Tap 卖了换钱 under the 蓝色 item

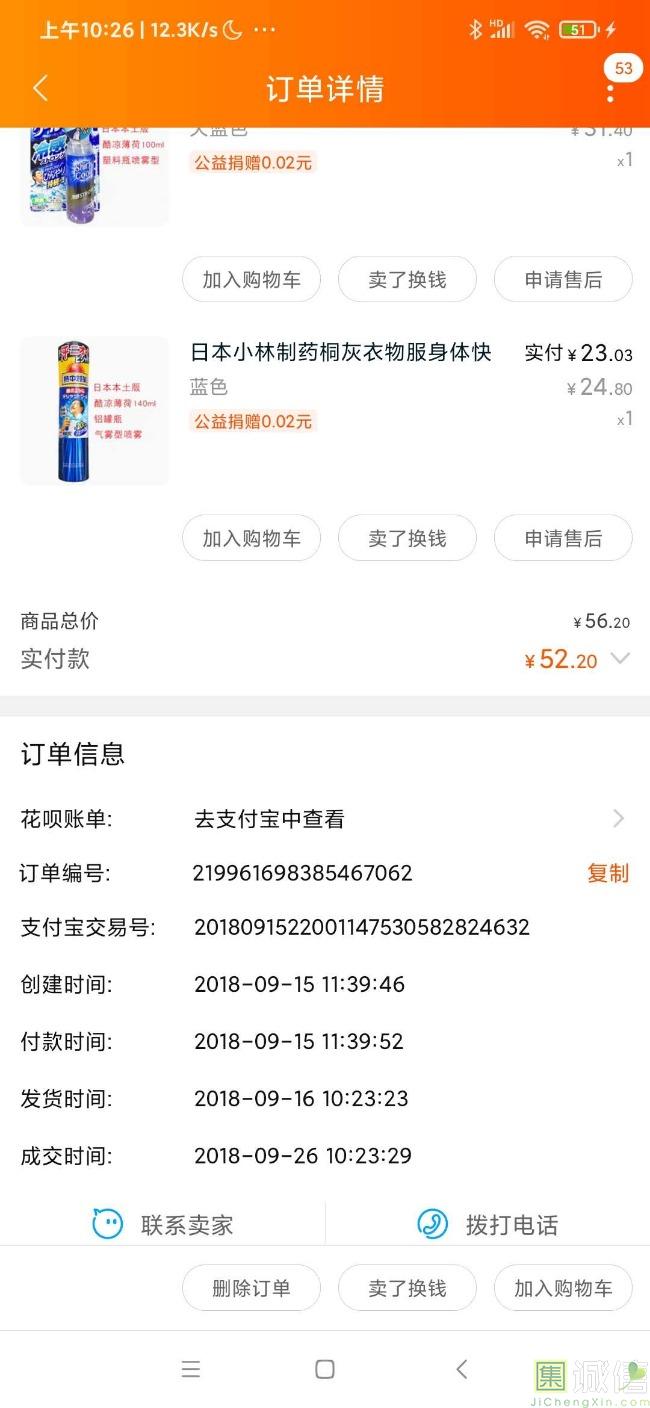click(407, 538)
